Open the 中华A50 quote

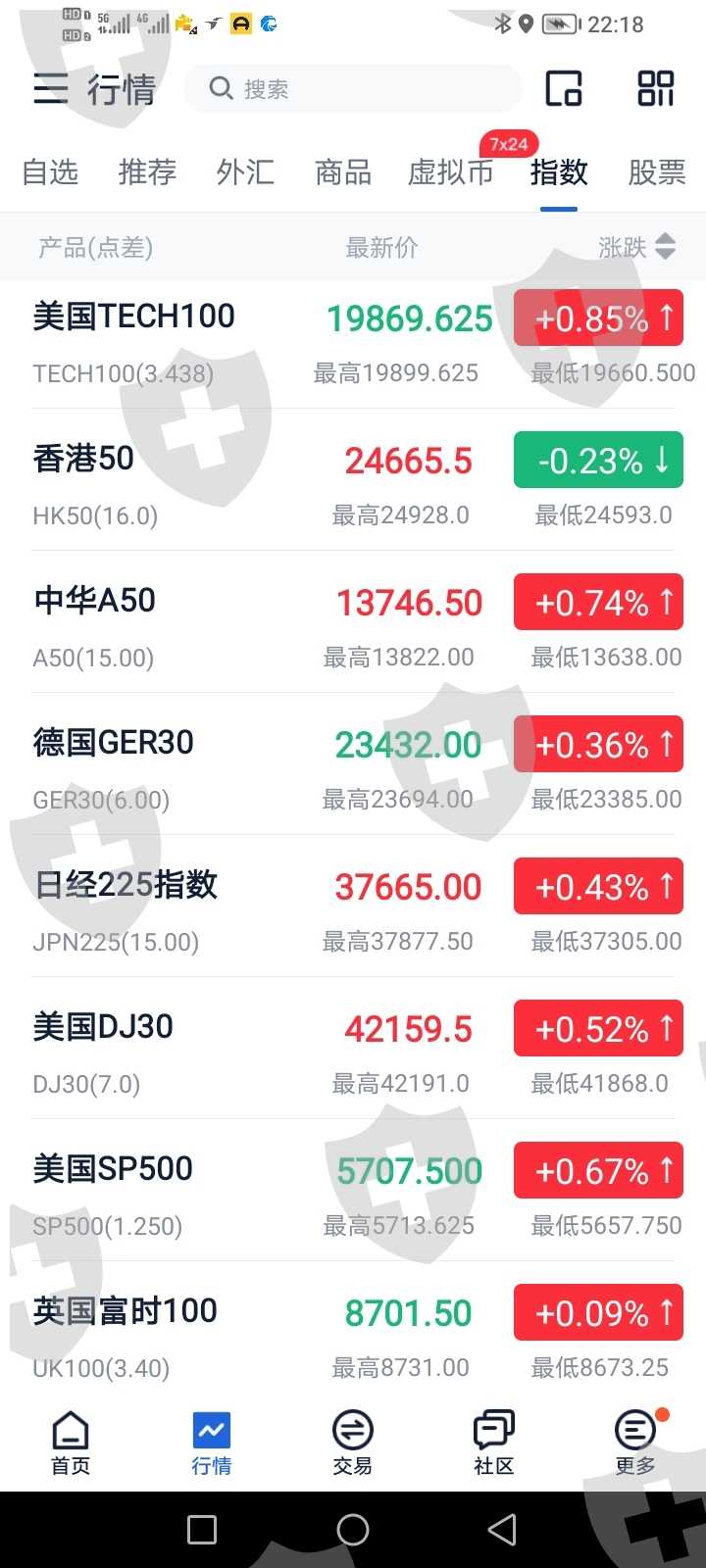coord(95,601)
